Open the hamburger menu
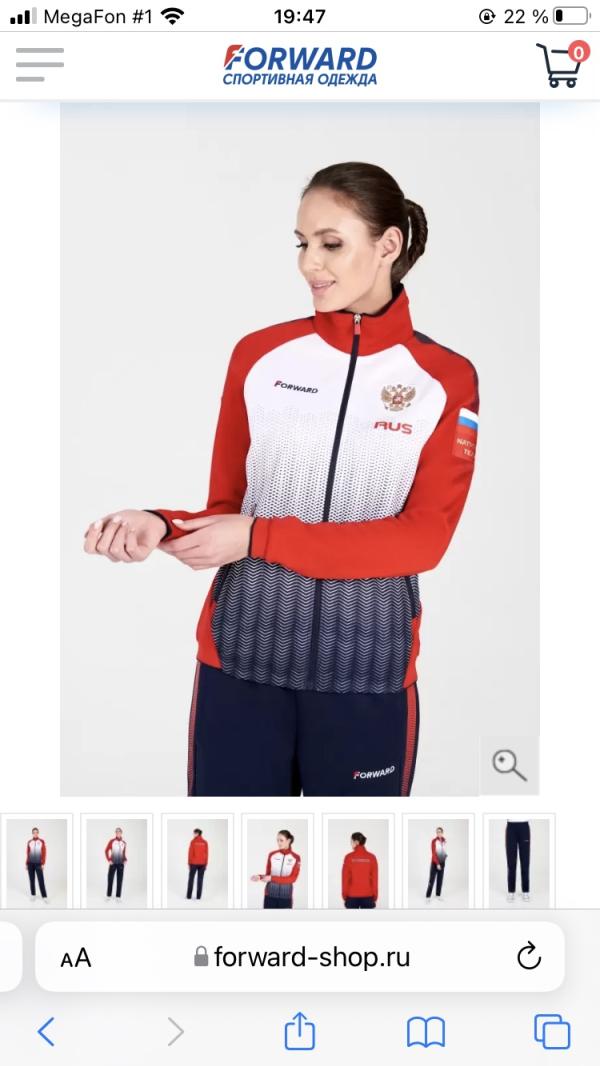600x1066 pixels. point(39,65)
